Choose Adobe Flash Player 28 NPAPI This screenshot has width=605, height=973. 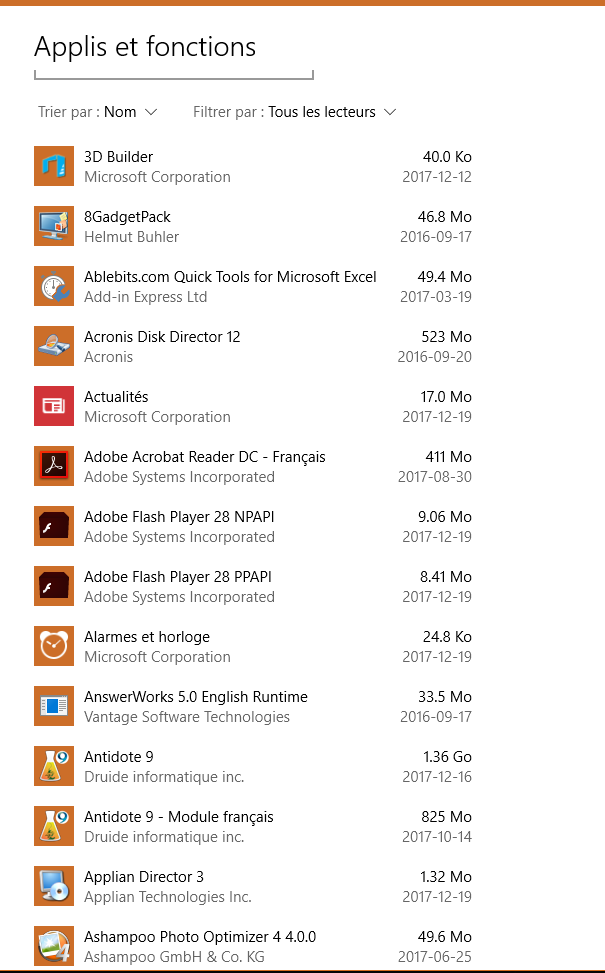coord(252,527)
